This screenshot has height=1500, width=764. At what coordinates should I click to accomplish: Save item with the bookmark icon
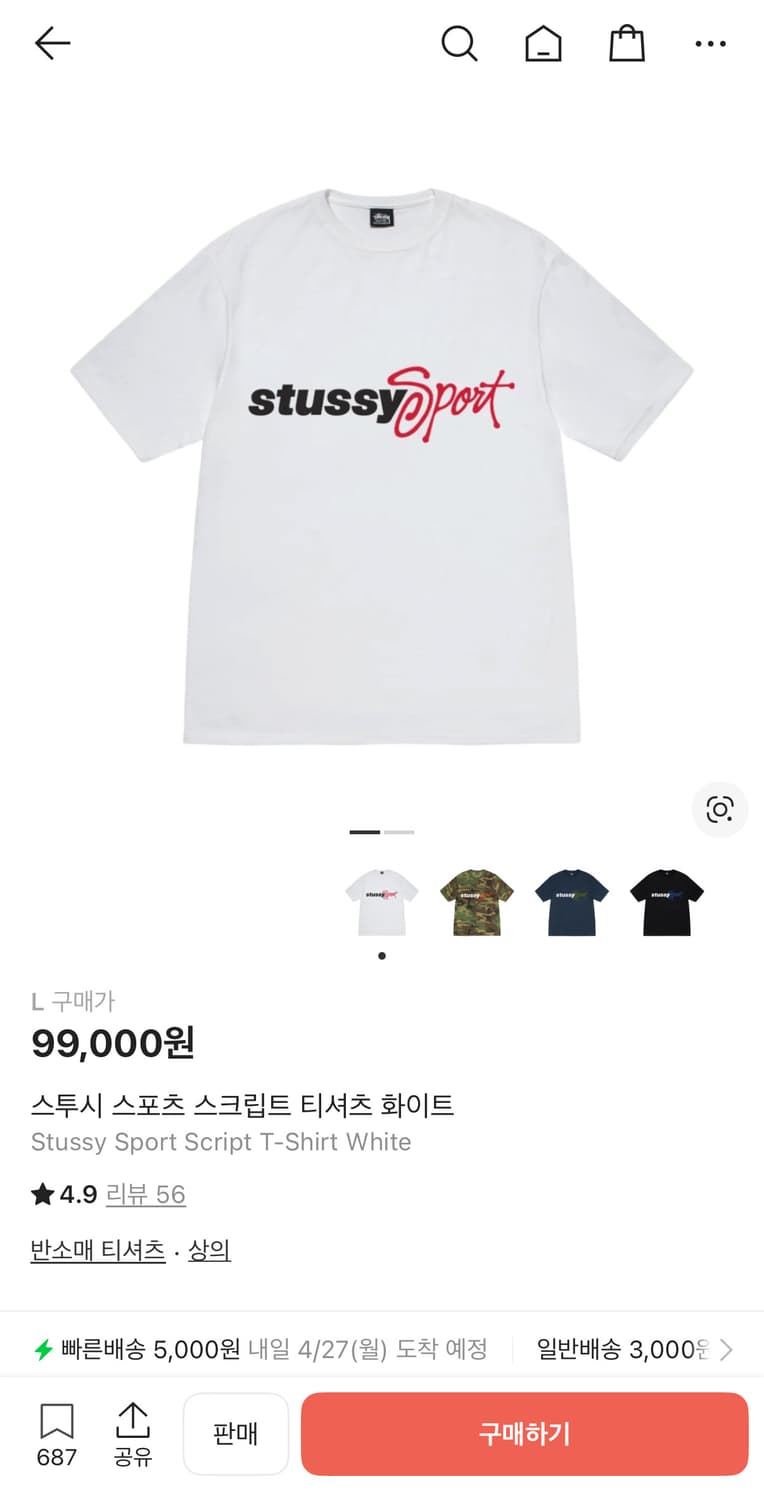[56, 1420]
